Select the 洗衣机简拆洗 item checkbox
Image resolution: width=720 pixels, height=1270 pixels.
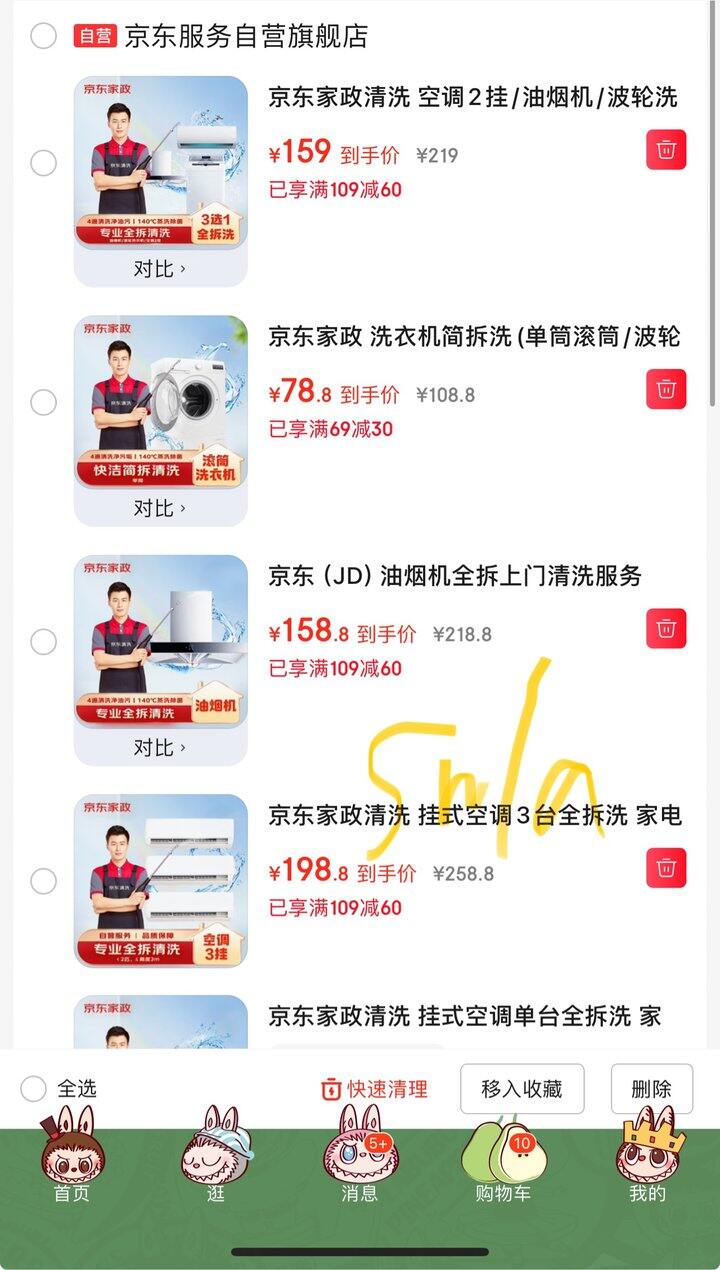[43, 402]
